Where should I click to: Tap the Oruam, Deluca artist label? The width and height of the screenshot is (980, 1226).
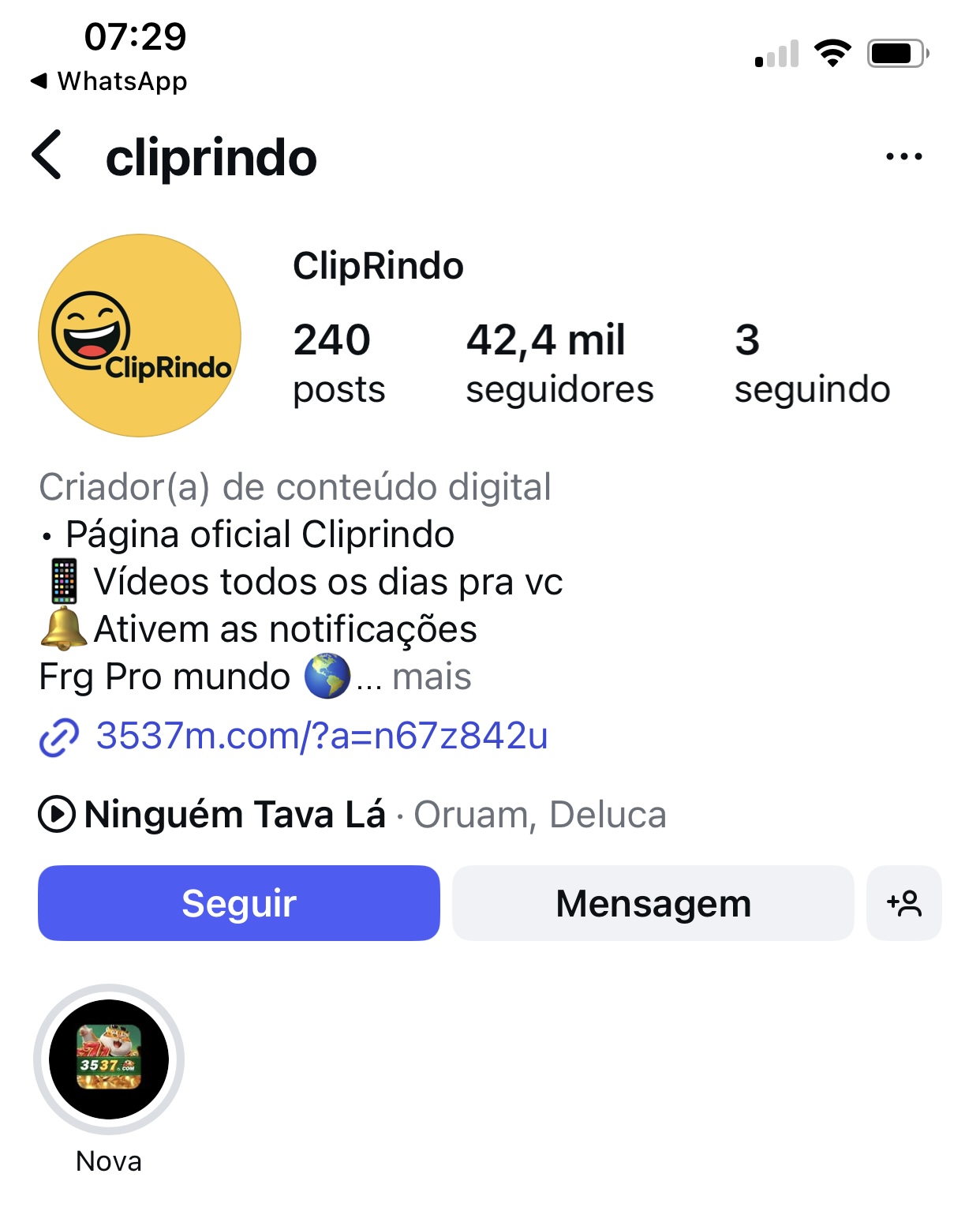(540, 813)
